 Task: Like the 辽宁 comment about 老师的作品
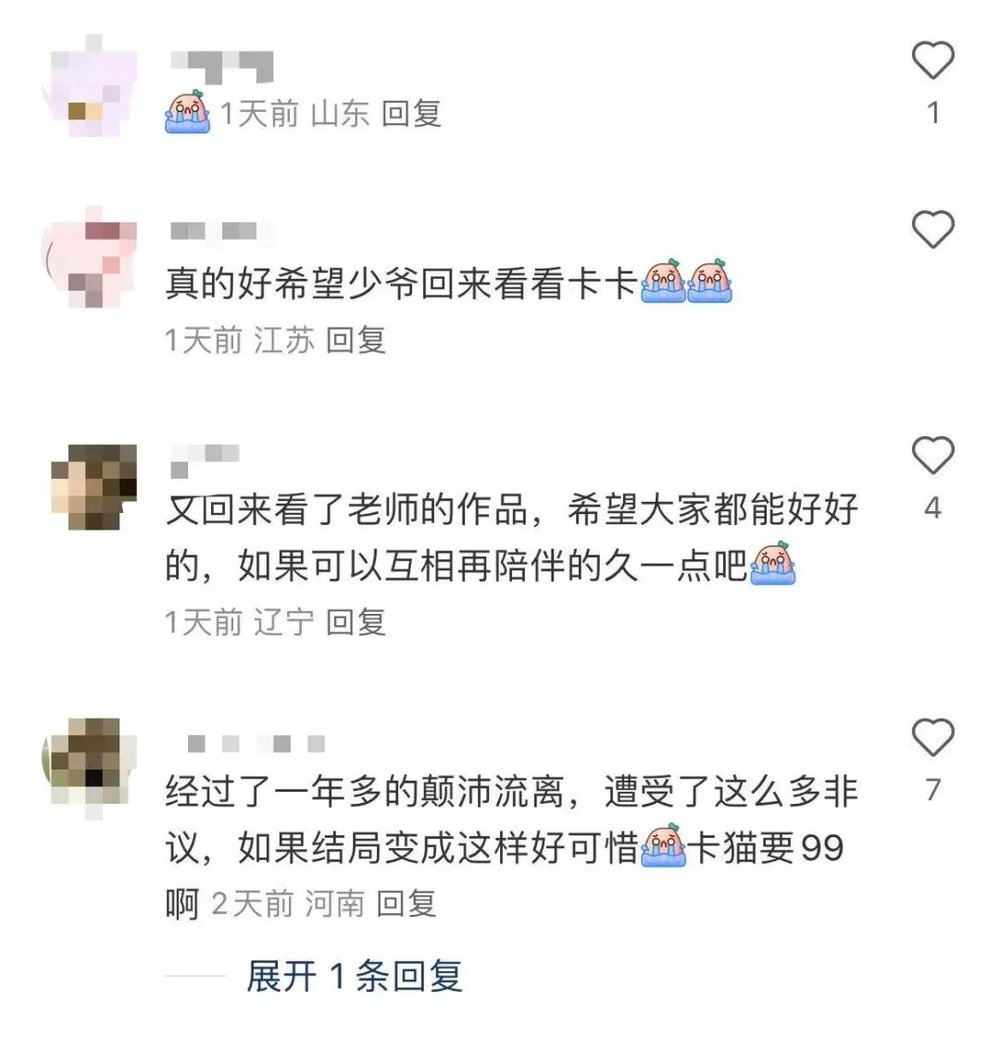(933, 456)
